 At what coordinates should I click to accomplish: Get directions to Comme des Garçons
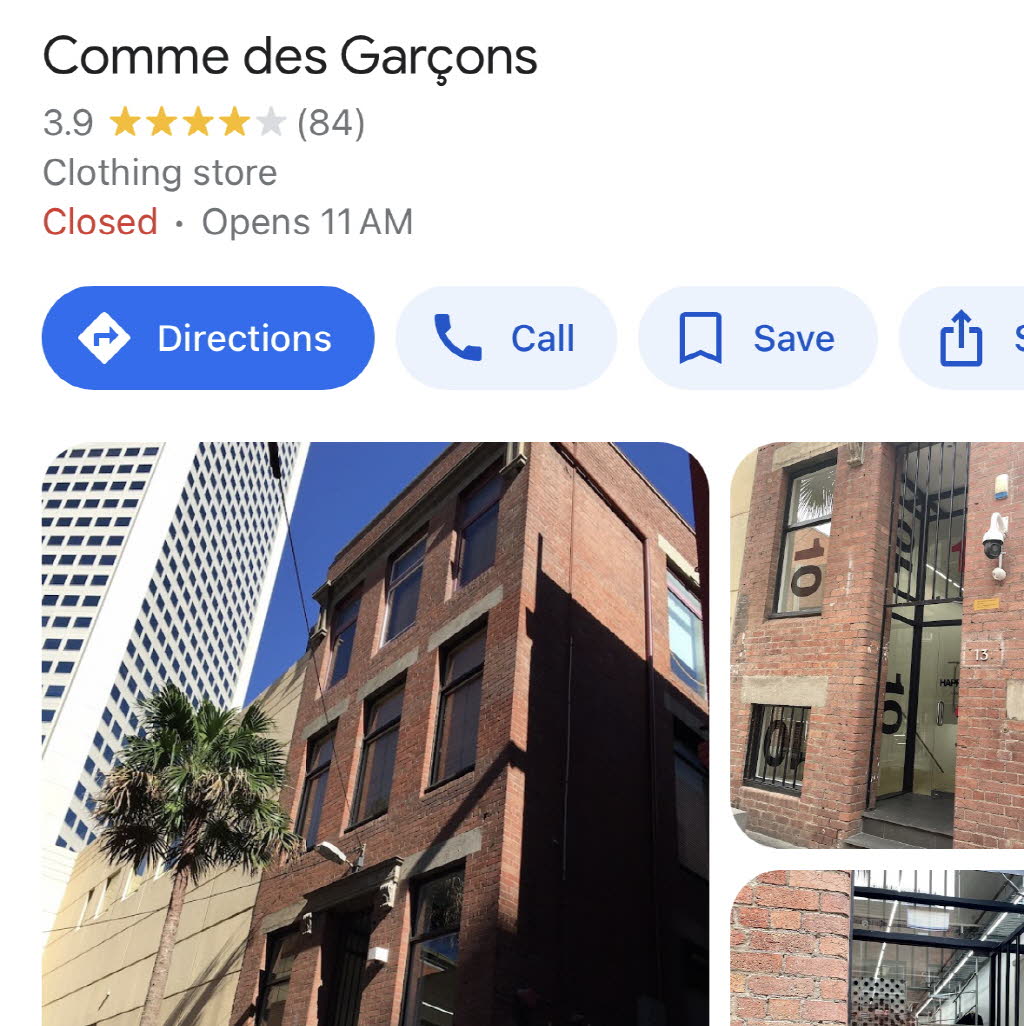[x=207, y=339]
